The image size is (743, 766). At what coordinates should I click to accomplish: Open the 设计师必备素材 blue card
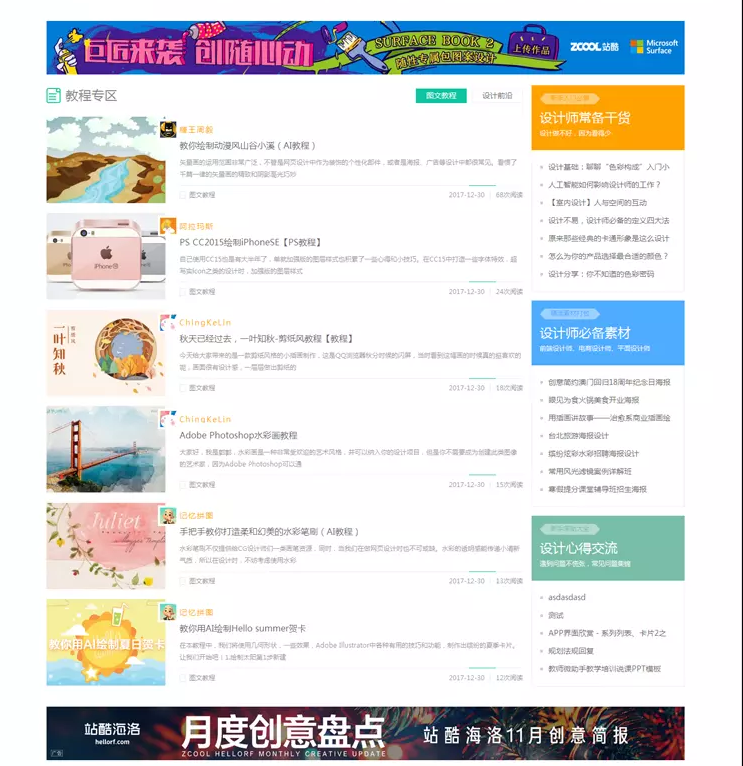(x=608, y=334)
